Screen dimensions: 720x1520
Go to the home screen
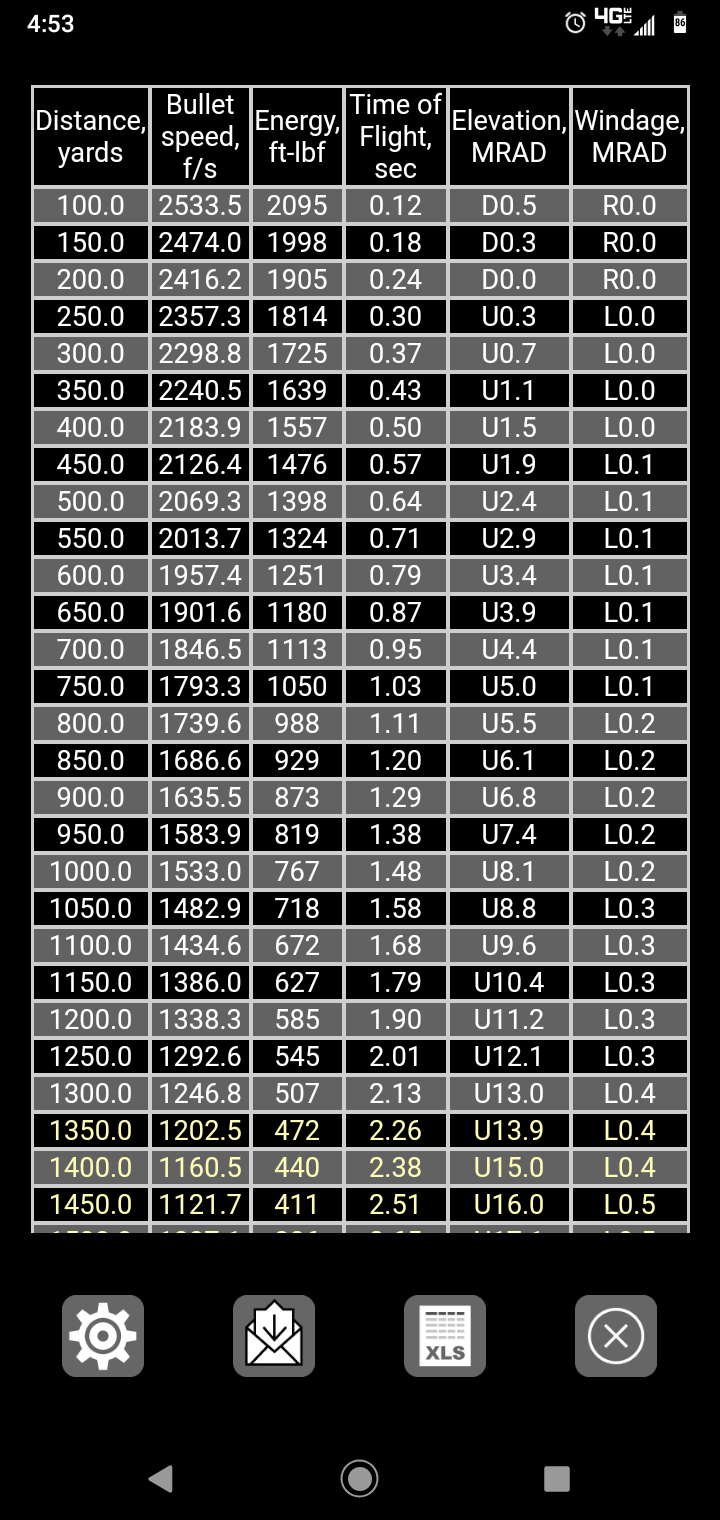(x=359, y=1478)
